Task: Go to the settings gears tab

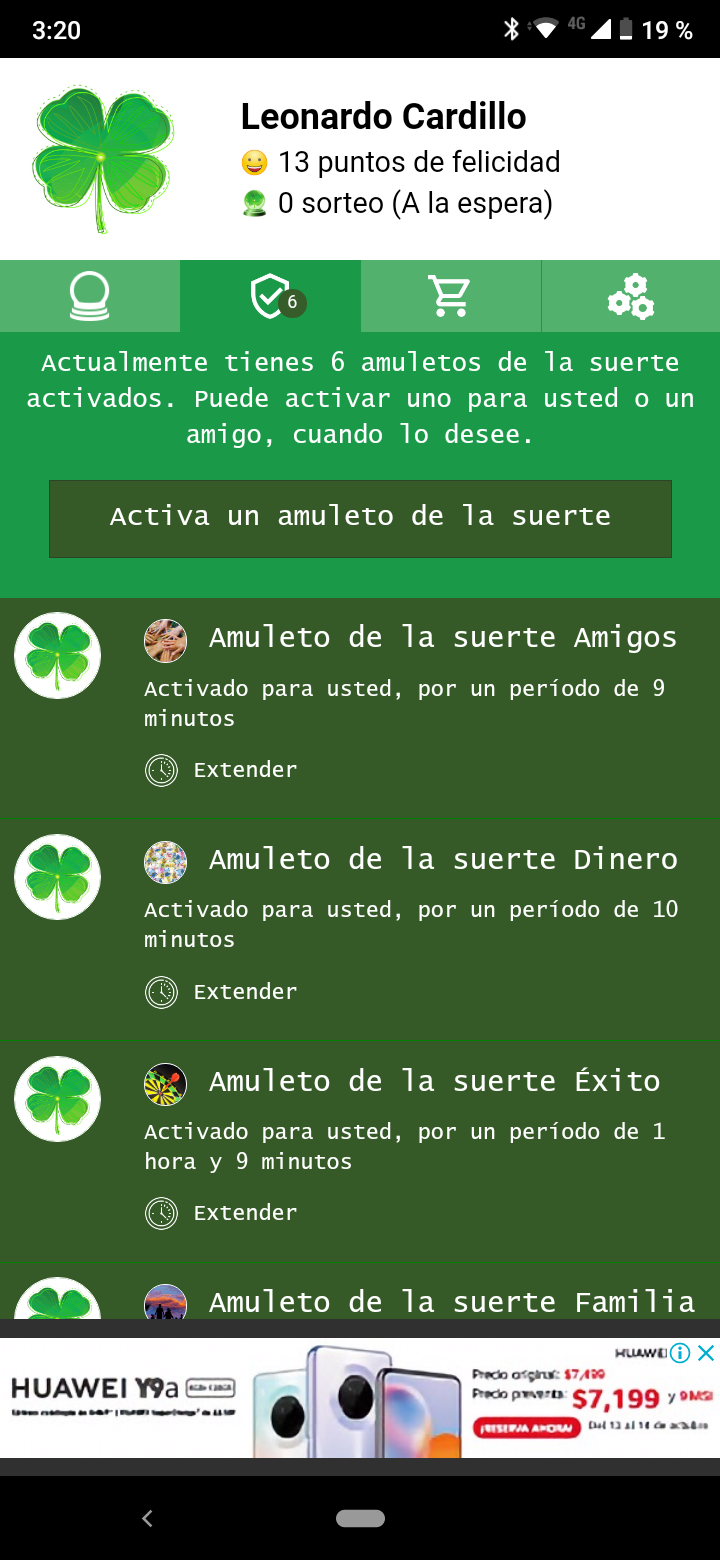Action: pos(630,296)
